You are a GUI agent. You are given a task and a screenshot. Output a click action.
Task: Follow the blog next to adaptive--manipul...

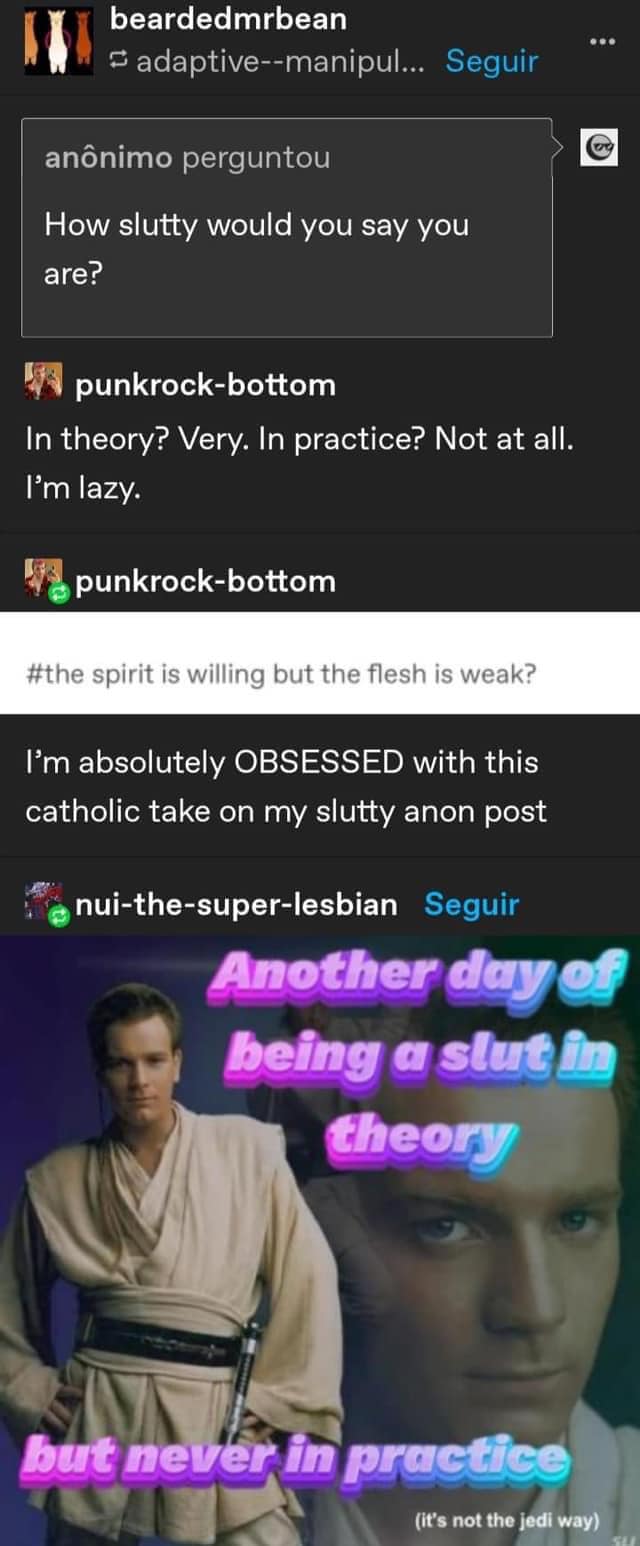pos(491,62)
